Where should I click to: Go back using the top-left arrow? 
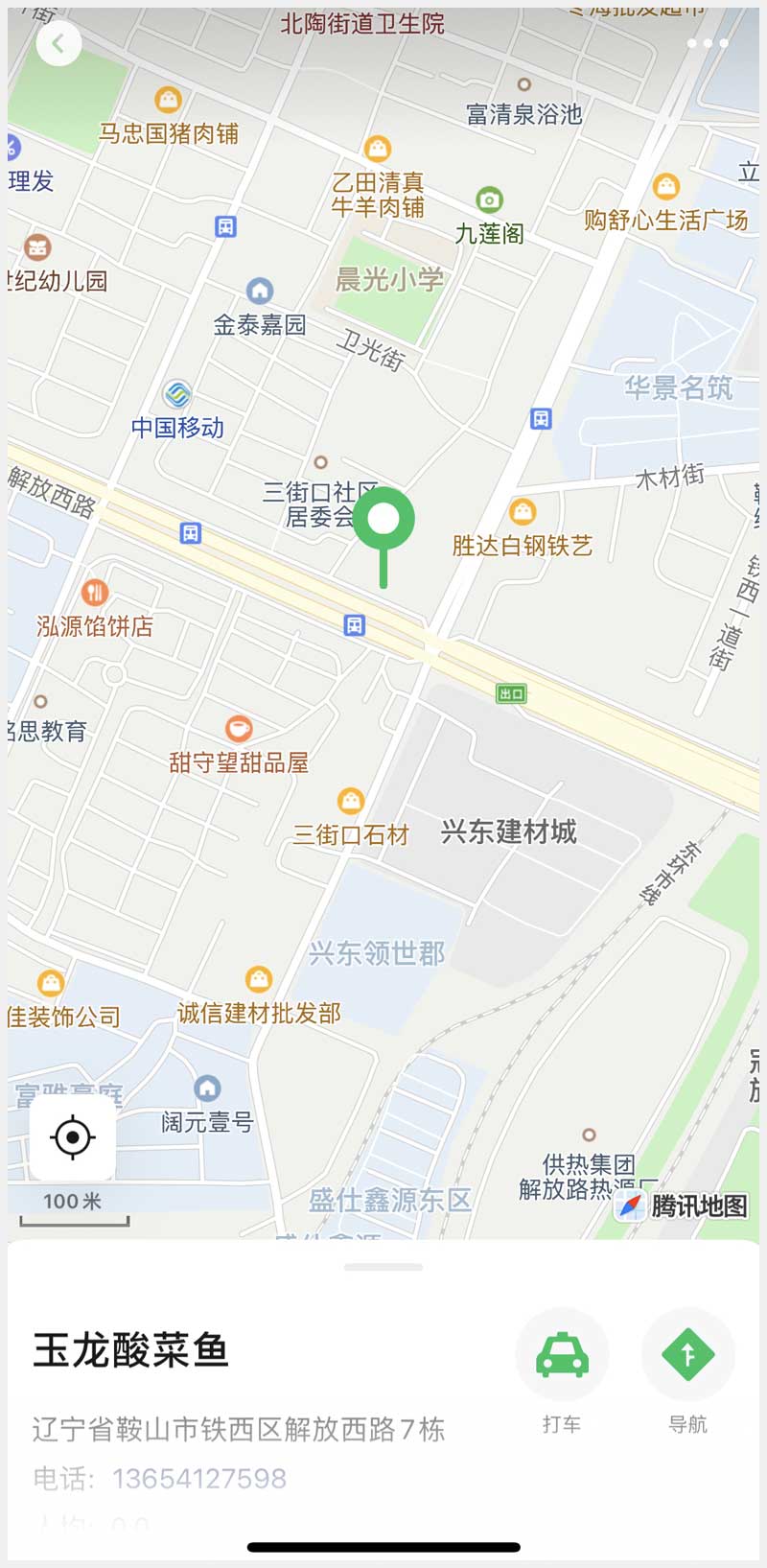coord(58,43)
